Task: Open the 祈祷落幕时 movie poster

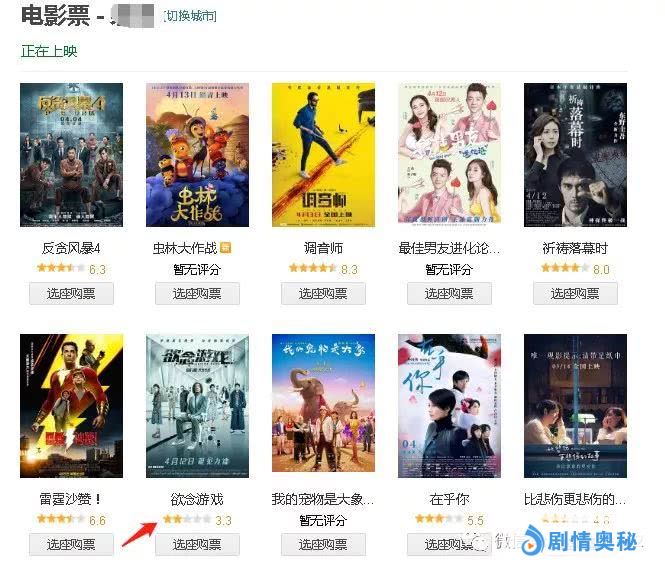Action: pos(575,155)
